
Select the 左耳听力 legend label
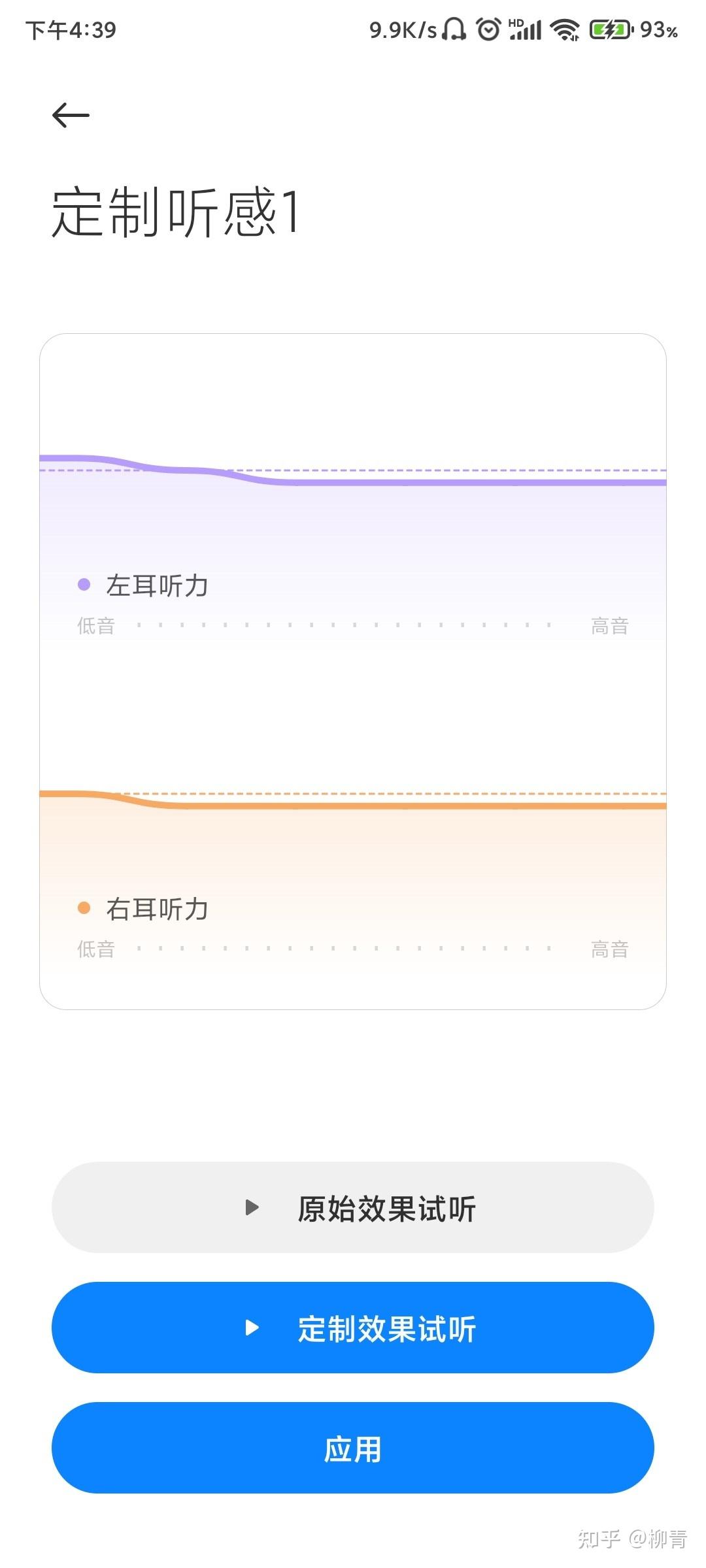157,585
